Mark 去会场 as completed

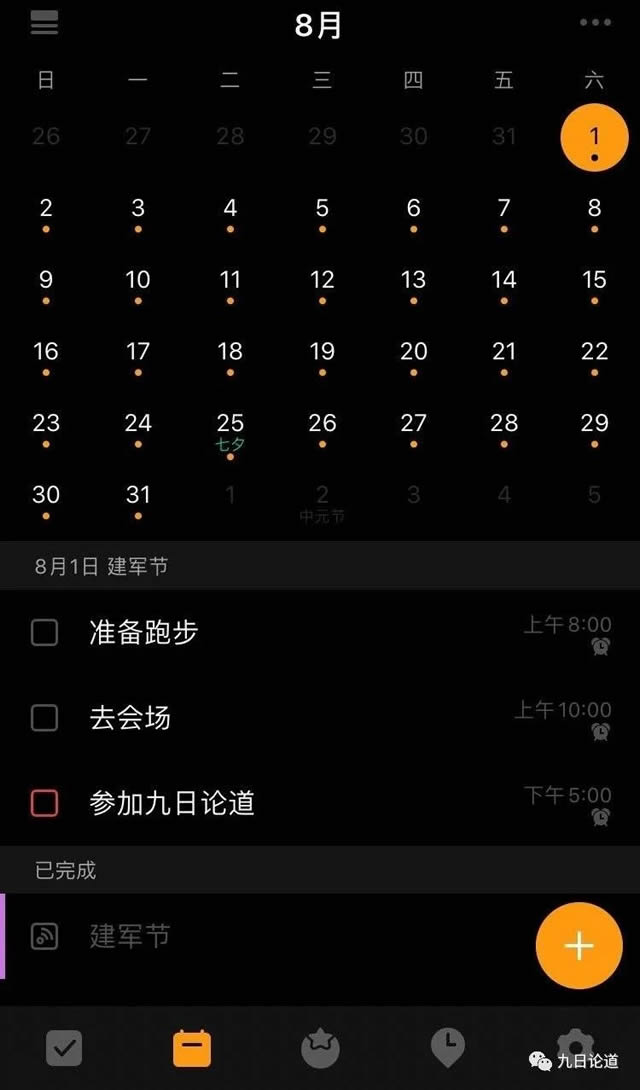45,718
